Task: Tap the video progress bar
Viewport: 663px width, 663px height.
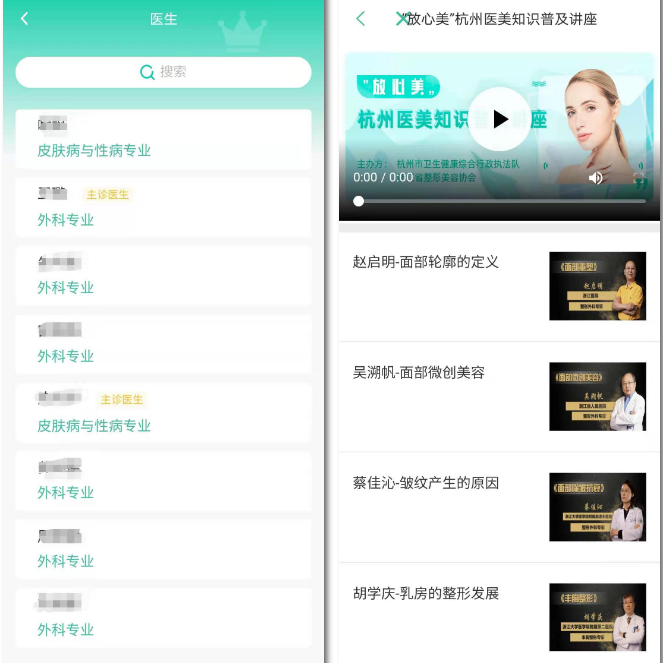Action: [x=500, y=201]
